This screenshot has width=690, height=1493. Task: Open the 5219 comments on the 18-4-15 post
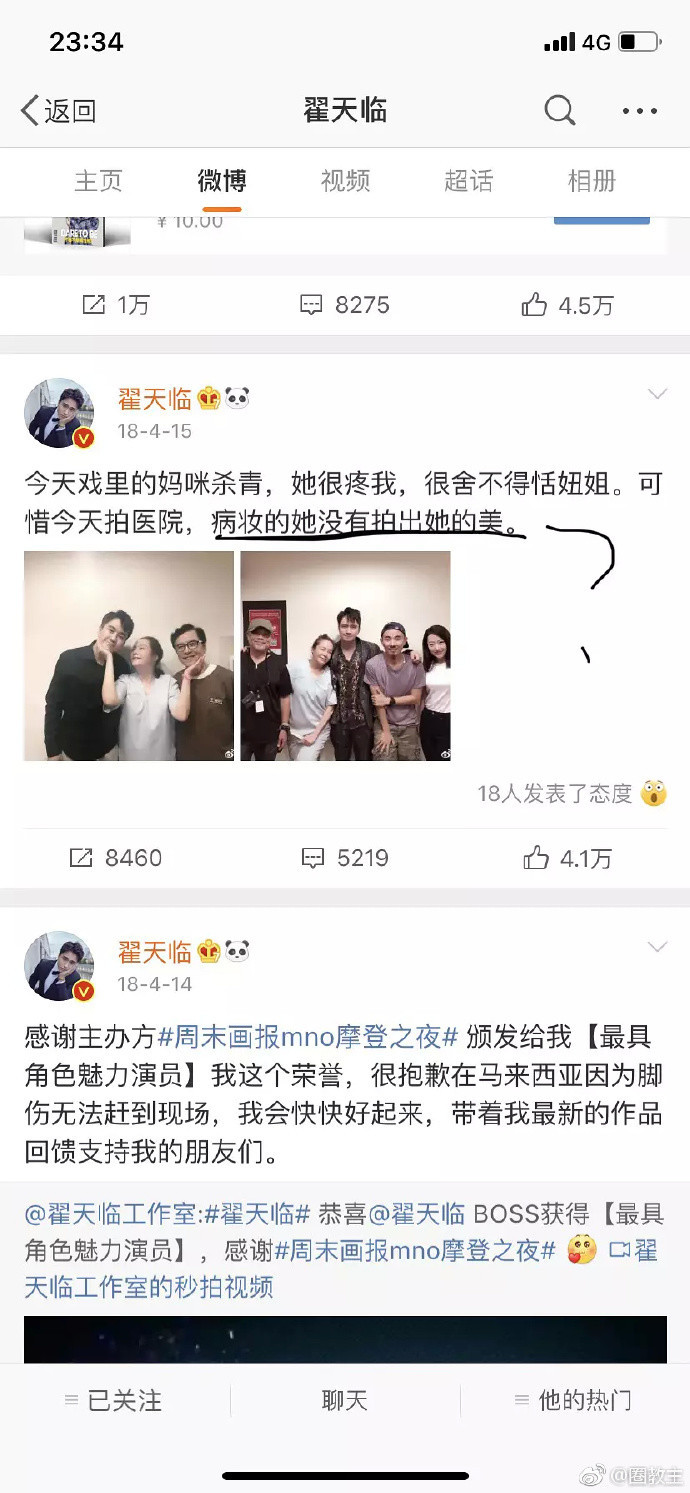[x=345, y=858]
